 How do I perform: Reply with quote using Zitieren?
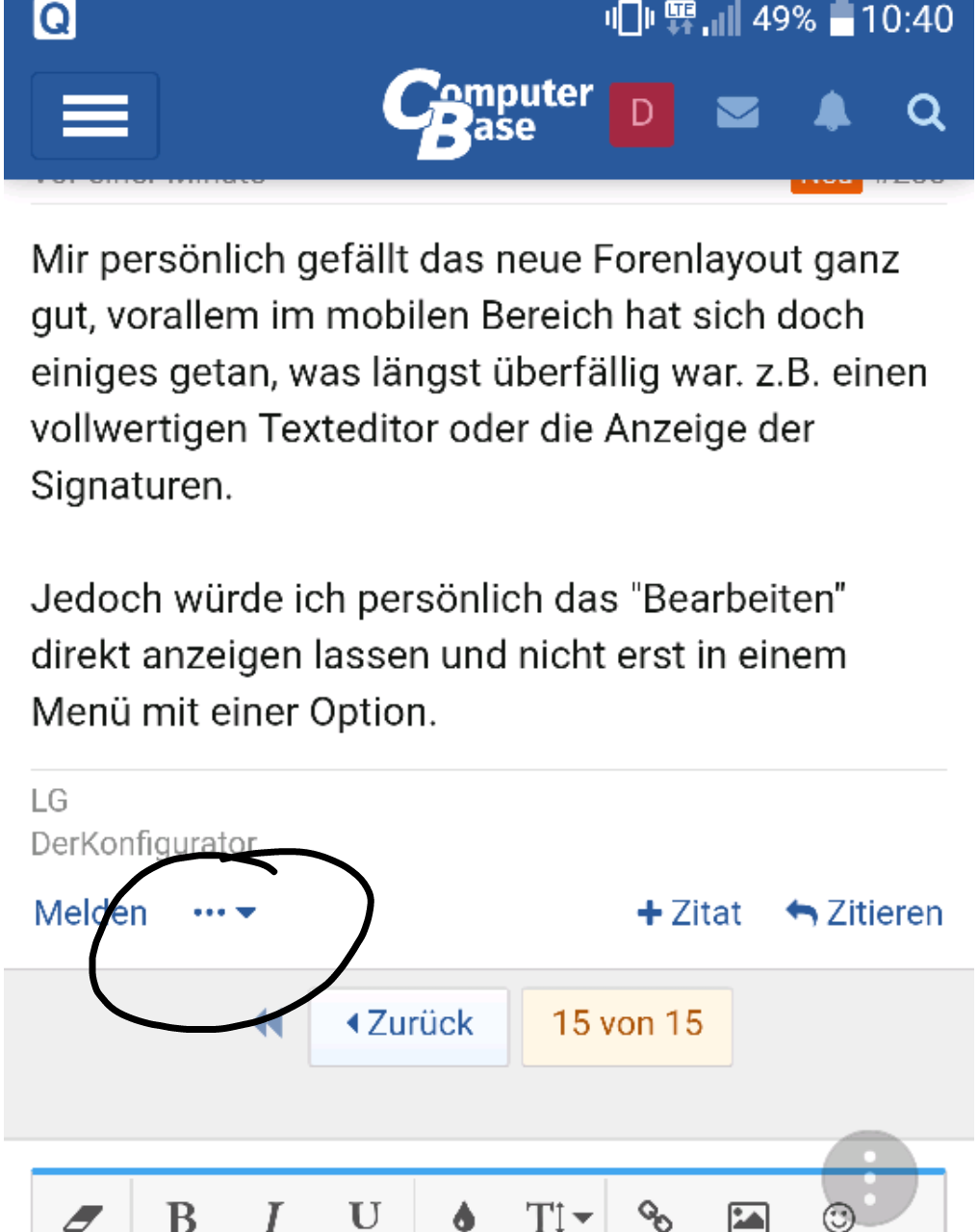pos(864,912)
